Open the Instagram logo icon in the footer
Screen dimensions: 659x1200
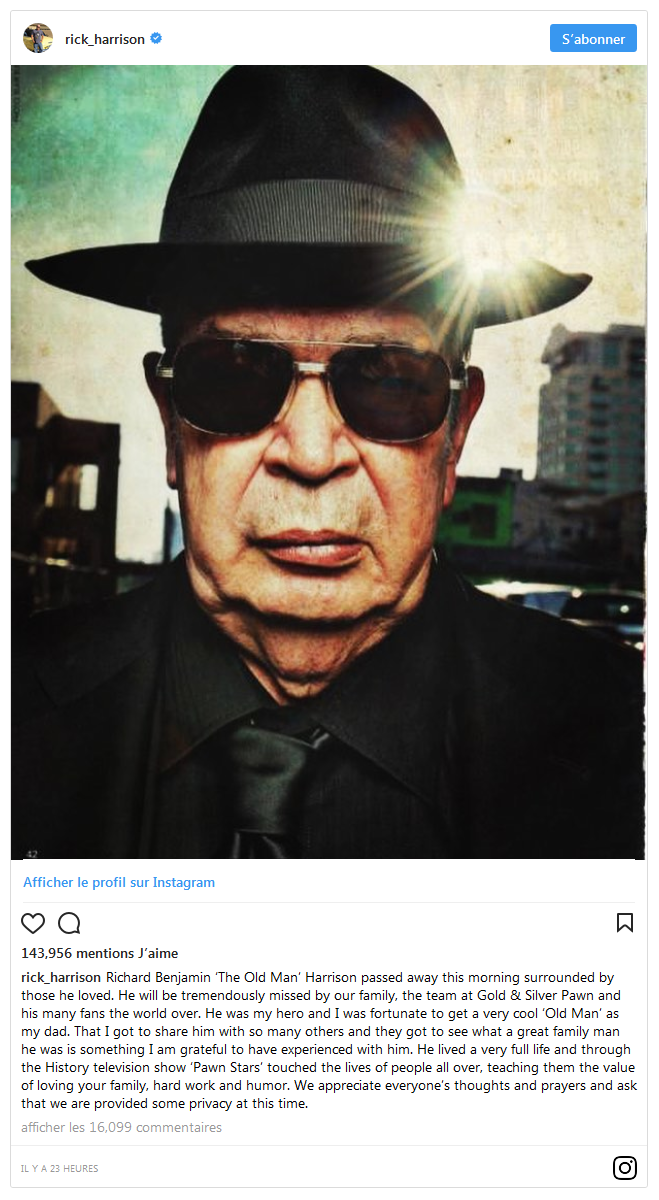(x=625, y=1167)
